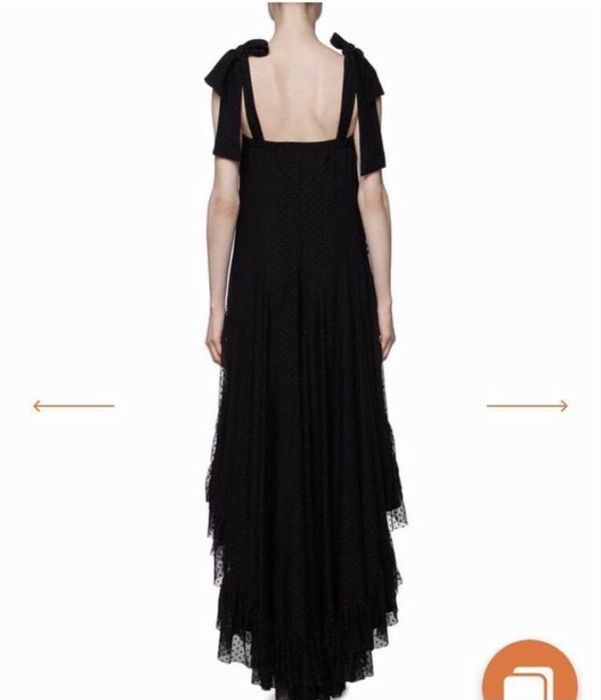This screenshot has height=700, width=601.
Task: Go to the previous product photo
Action: [73, 406]
